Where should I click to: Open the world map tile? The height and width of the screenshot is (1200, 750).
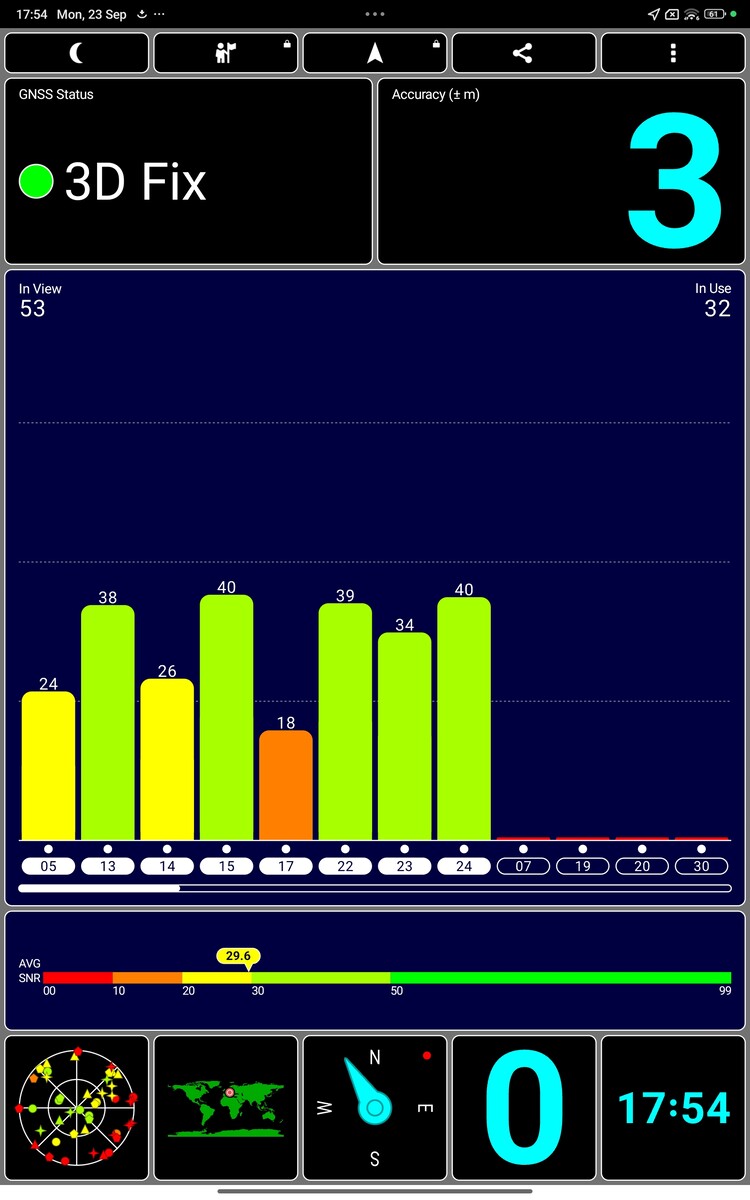[225, 1107]
